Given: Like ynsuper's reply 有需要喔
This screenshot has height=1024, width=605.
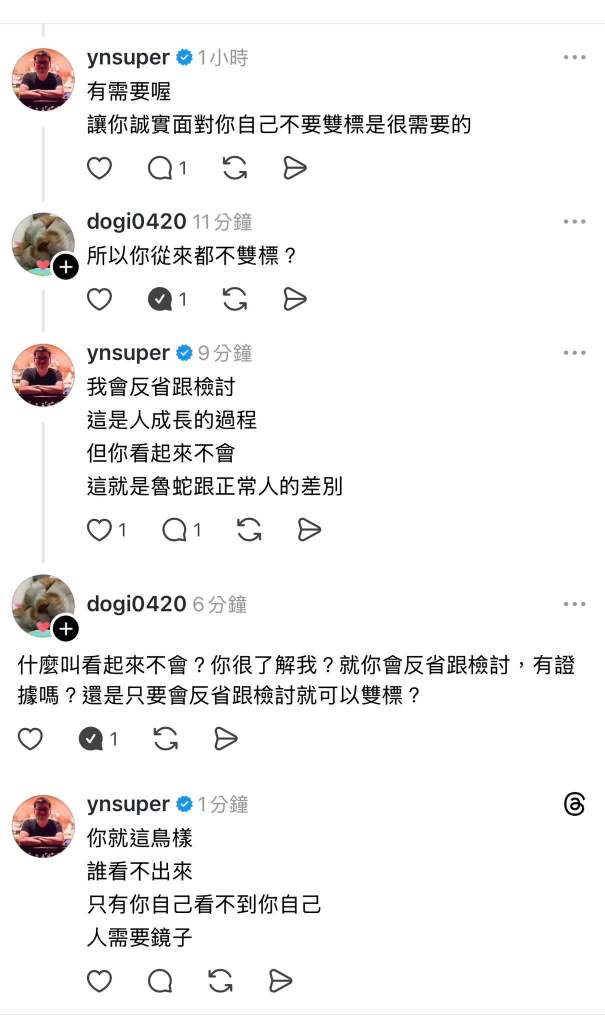Looking at the screenshot, I should [99, 168].
